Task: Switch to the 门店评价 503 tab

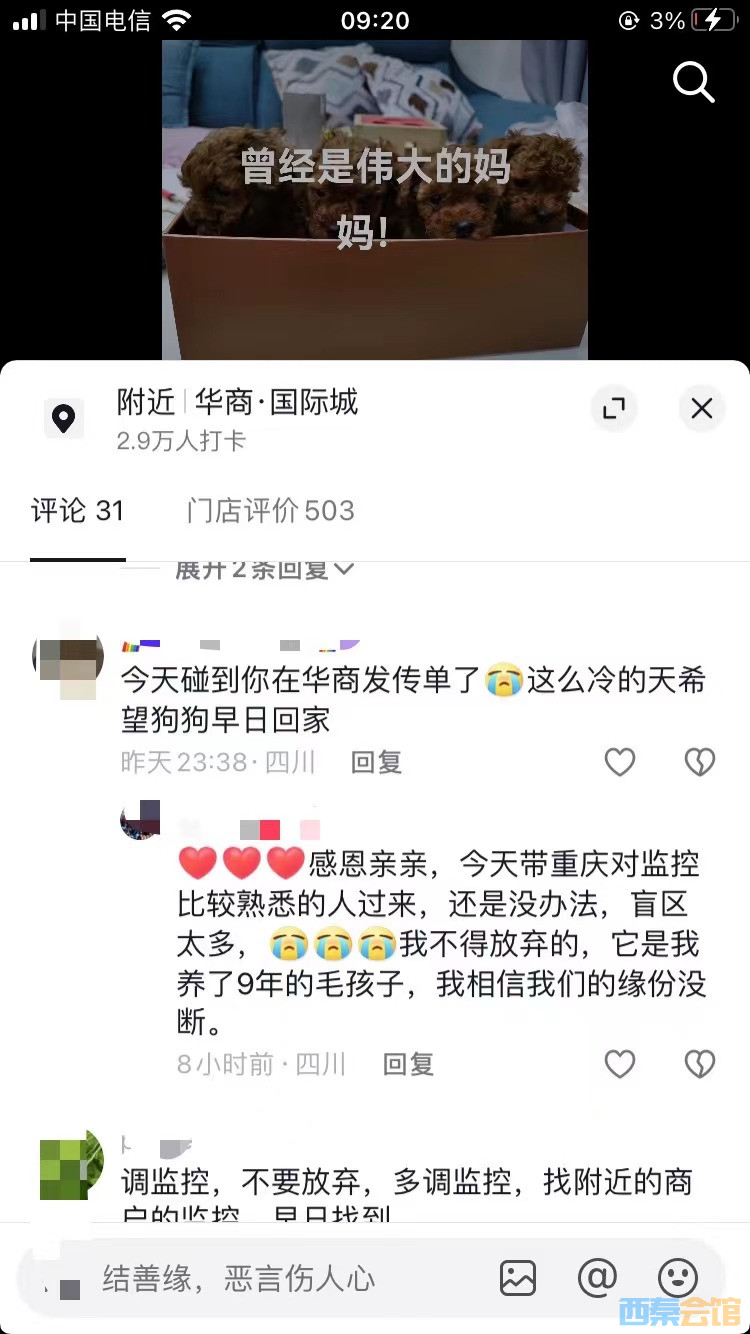Action: (x=270, y=511)
